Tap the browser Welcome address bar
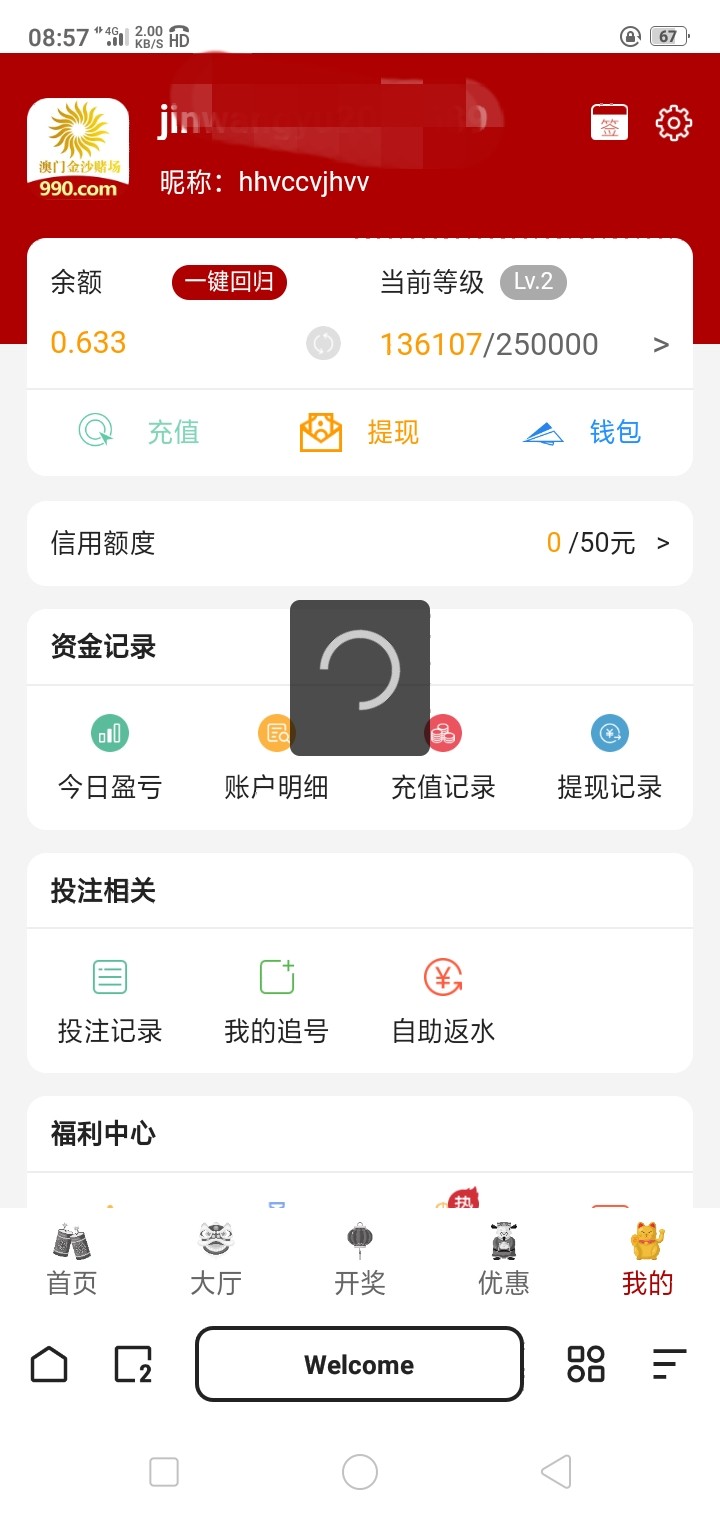The height and width of the screenshot is (1520, 720). pyautogui.click(x=360, y=1364)
